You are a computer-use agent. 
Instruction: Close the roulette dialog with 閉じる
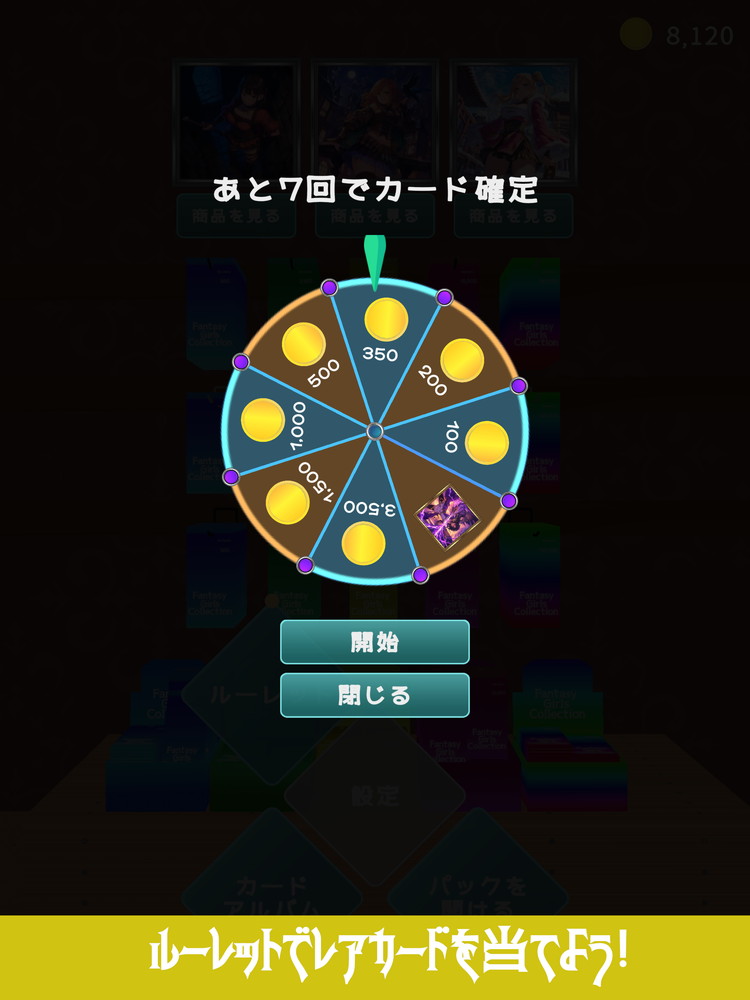(374, 695)
